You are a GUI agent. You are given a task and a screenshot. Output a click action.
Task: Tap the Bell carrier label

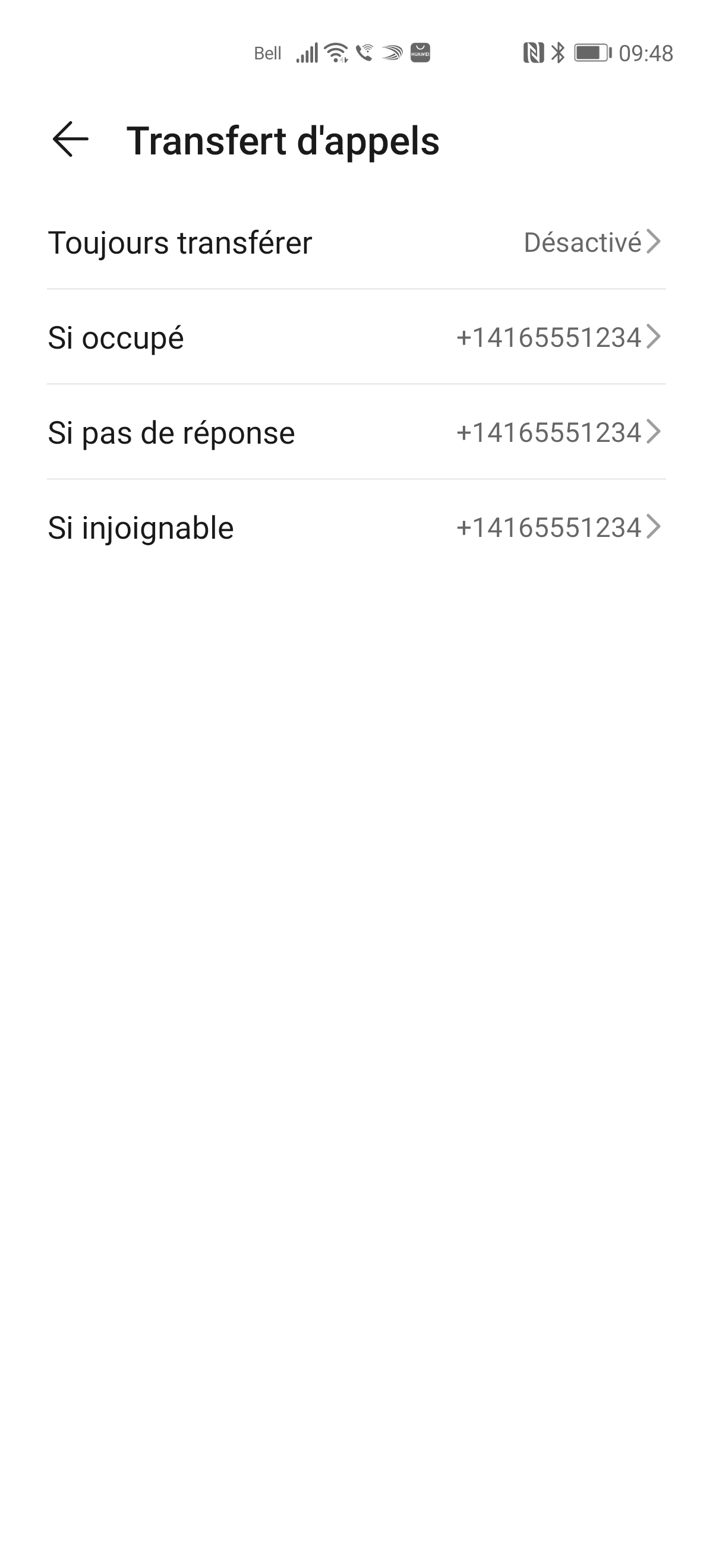point(268,53)
